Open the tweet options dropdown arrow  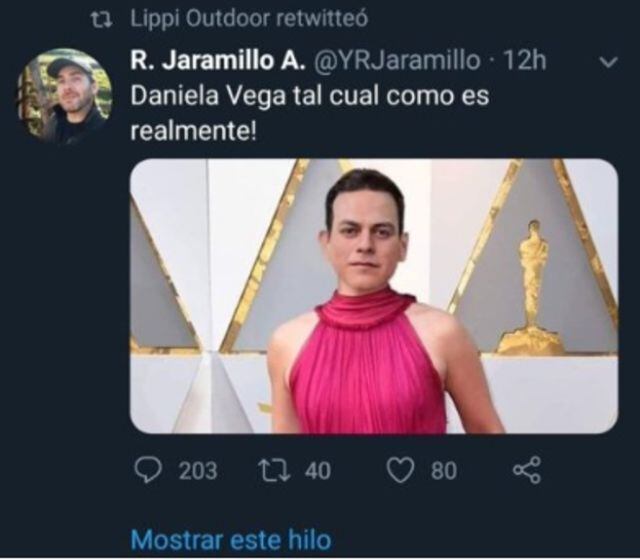tap(606, 62)
